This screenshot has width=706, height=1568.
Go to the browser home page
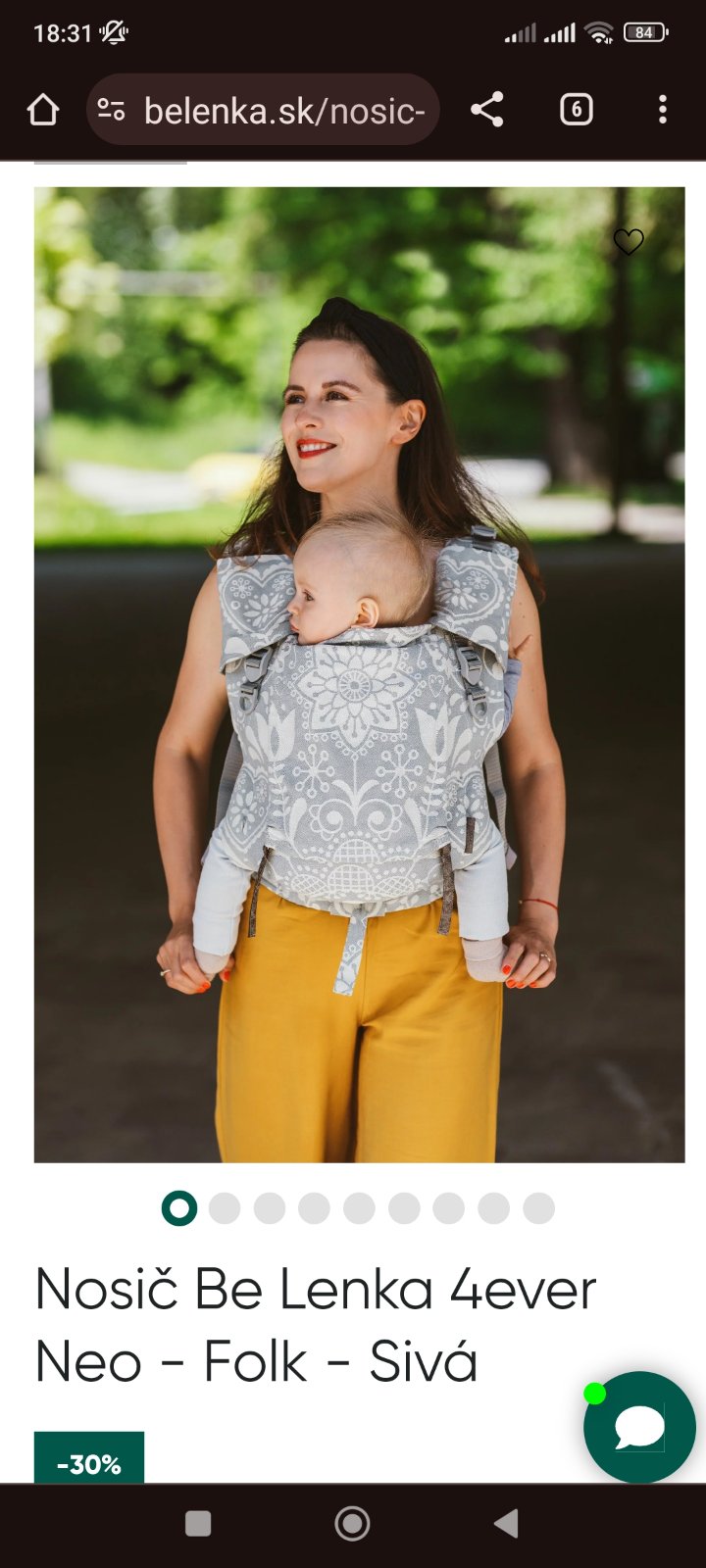[43, 110]
